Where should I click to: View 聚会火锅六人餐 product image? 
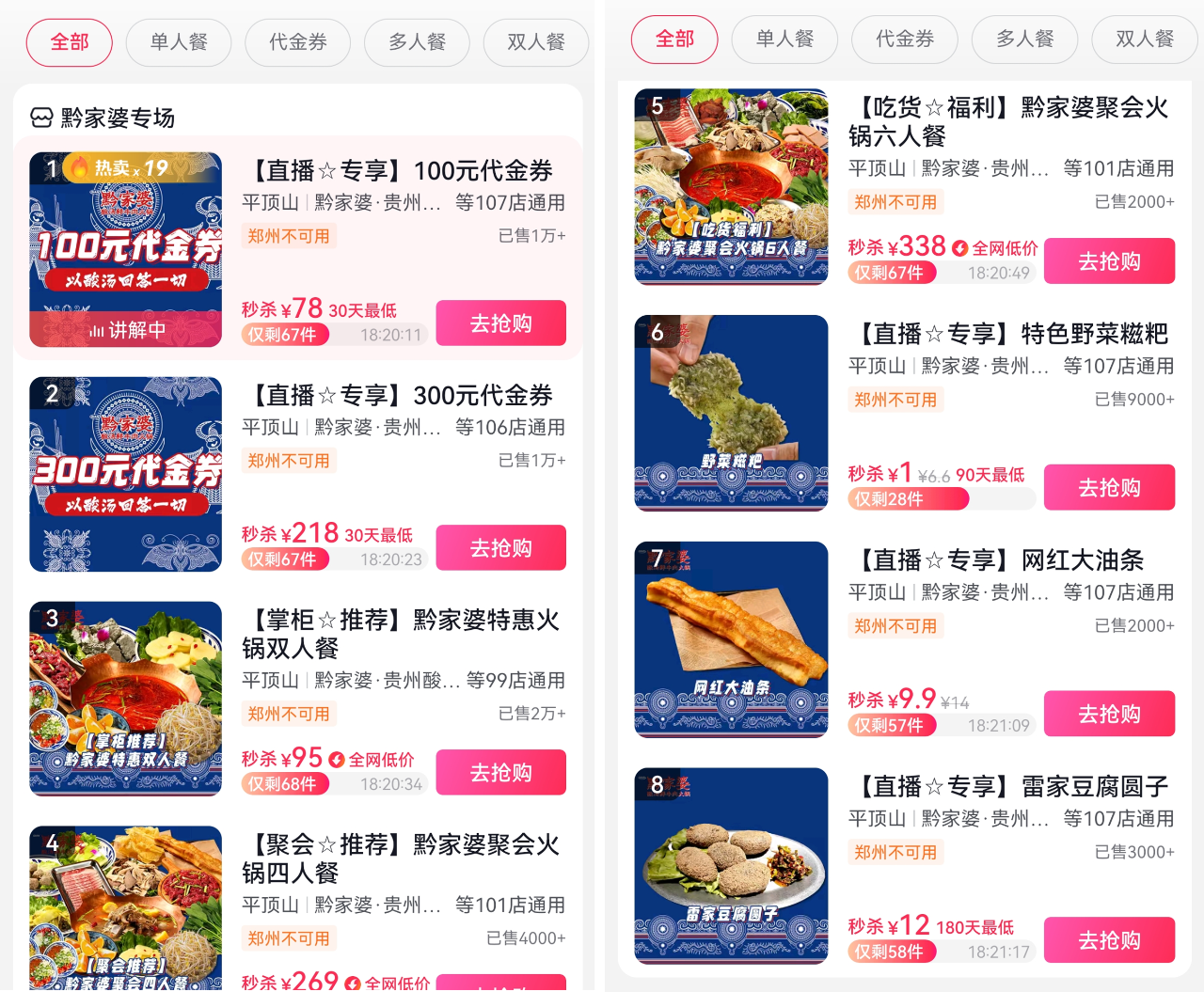(x=731, y=187)
